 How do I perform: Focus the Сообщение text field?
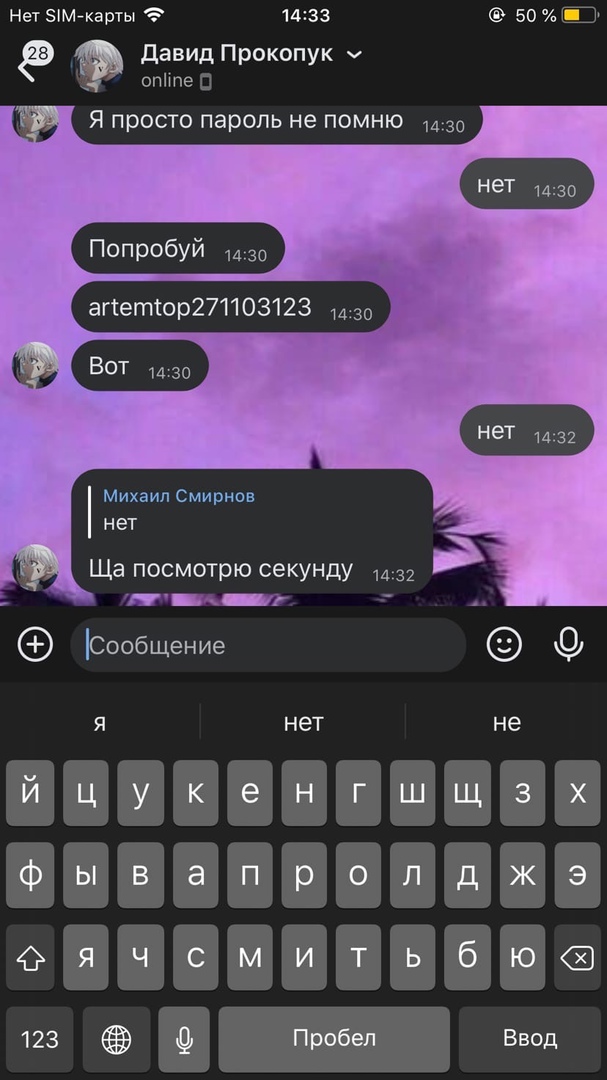[270, 645]
